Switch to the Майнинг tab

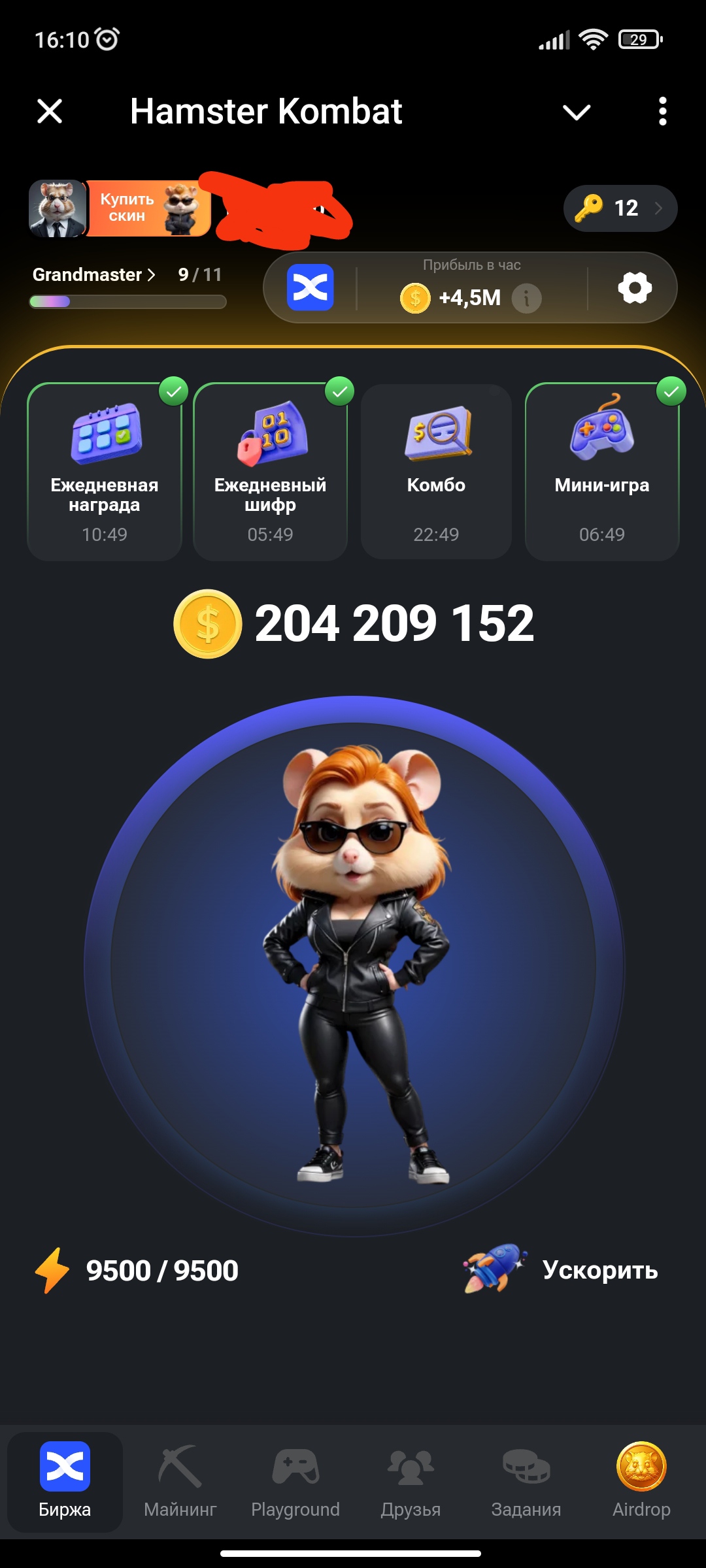(180, 1482)
